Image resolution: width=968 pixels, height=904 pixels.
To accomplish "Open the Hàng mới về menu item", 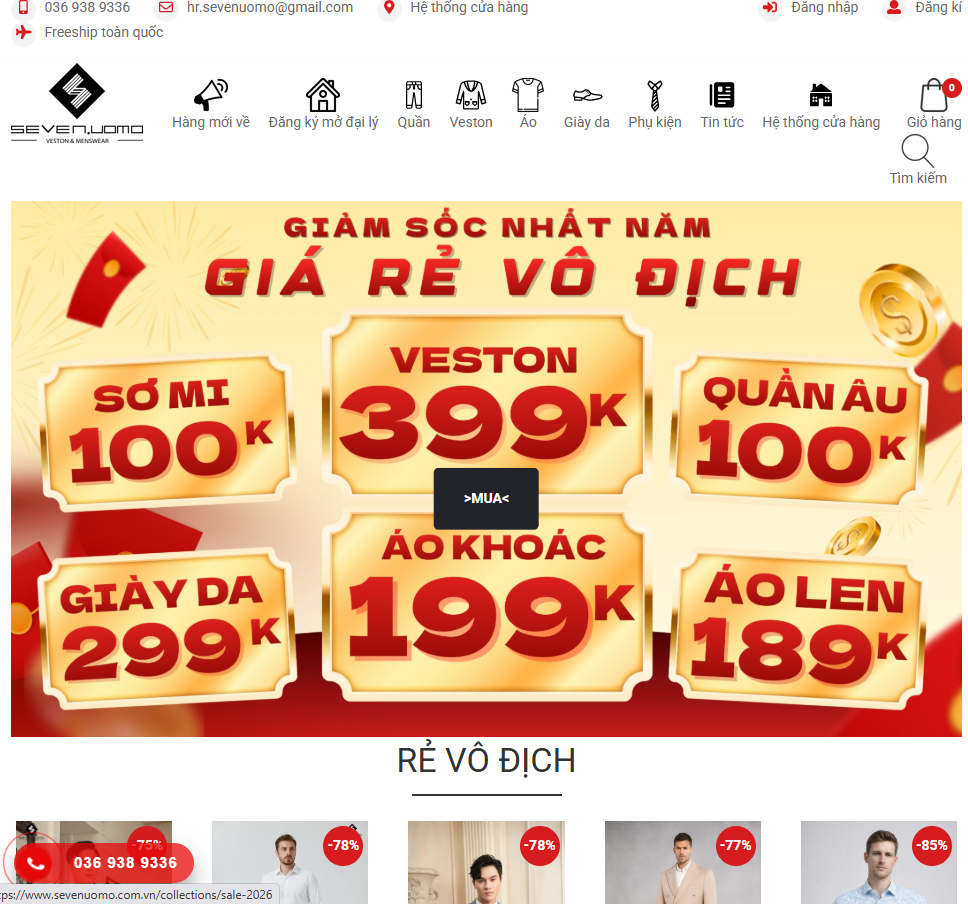I will click(211, 105).
